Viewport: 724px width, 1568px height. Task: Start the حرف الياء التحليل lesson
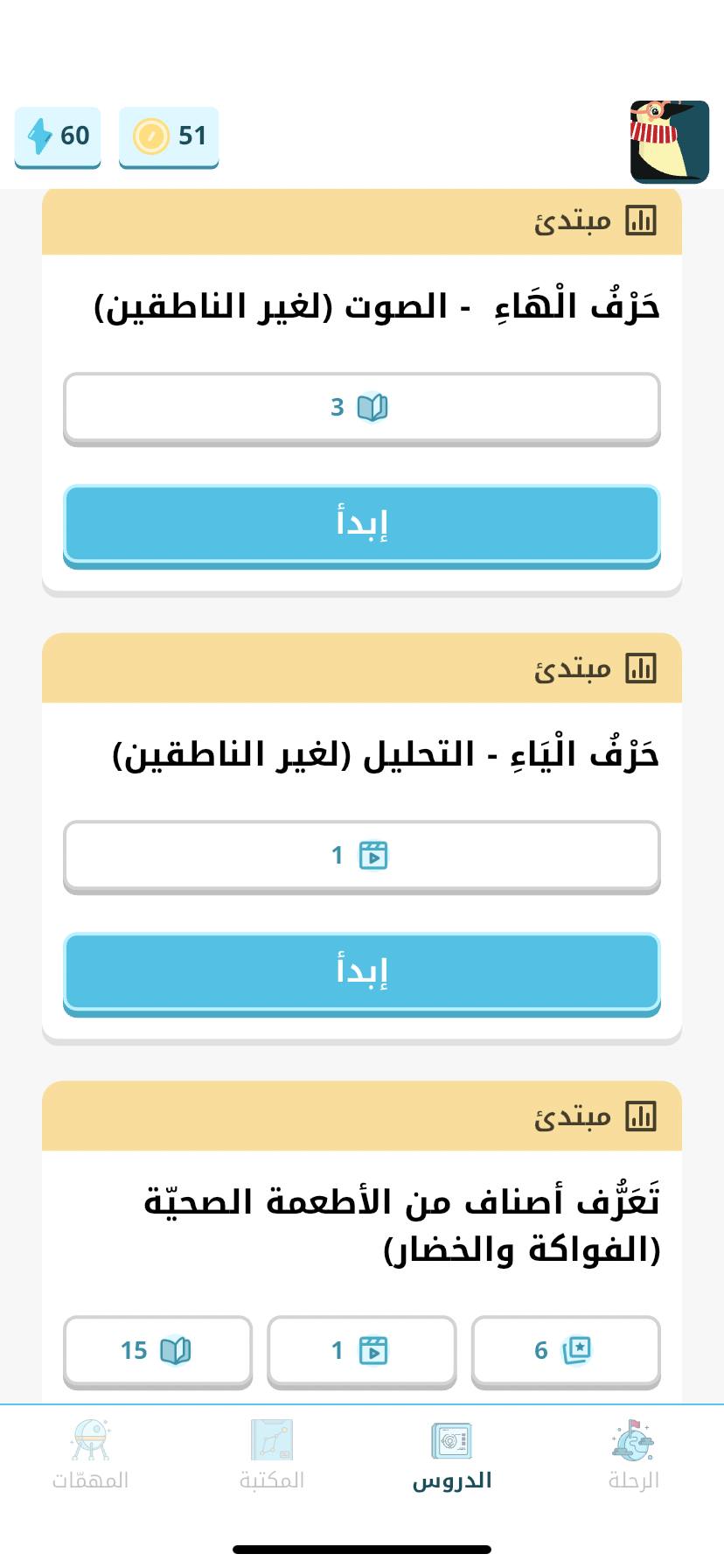click(x=361, y=971)
